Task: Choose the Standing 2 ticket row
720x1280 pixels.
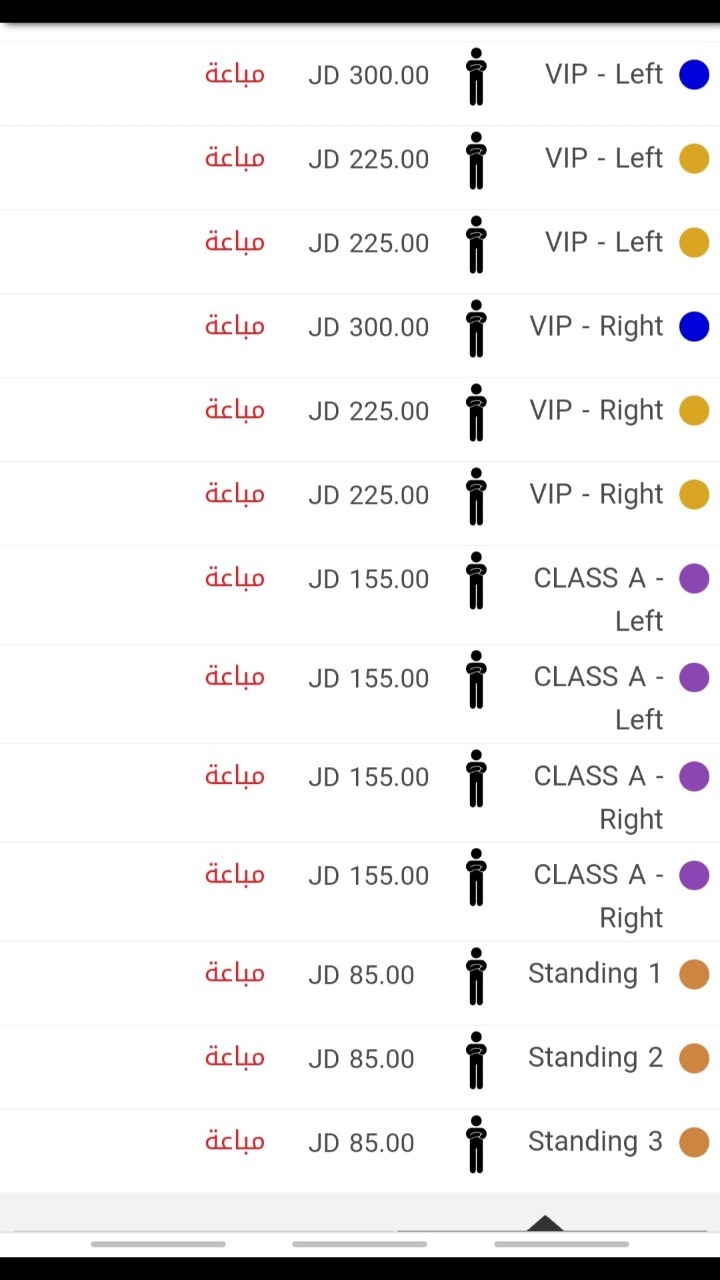Action: coord(360,1067)
